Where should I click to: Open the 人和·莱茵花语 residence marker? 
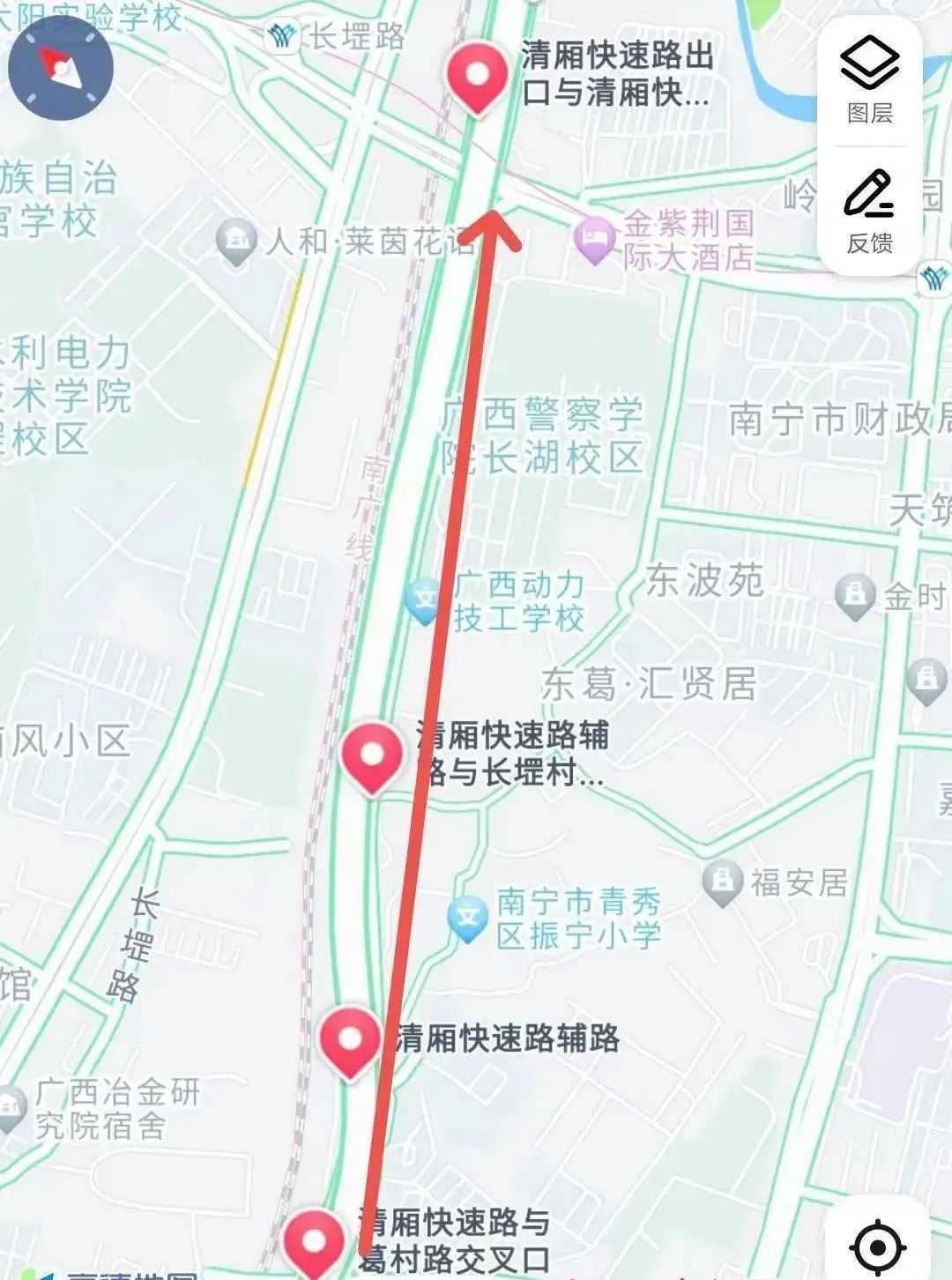(236, 242)
